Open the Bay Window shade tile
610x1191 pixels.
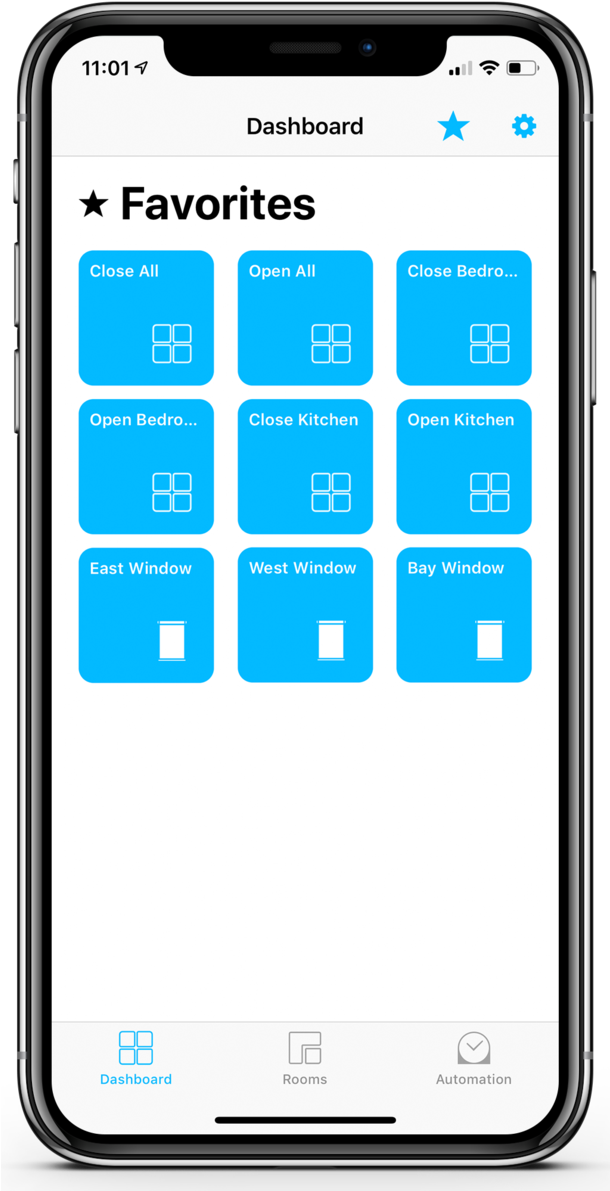464,615
